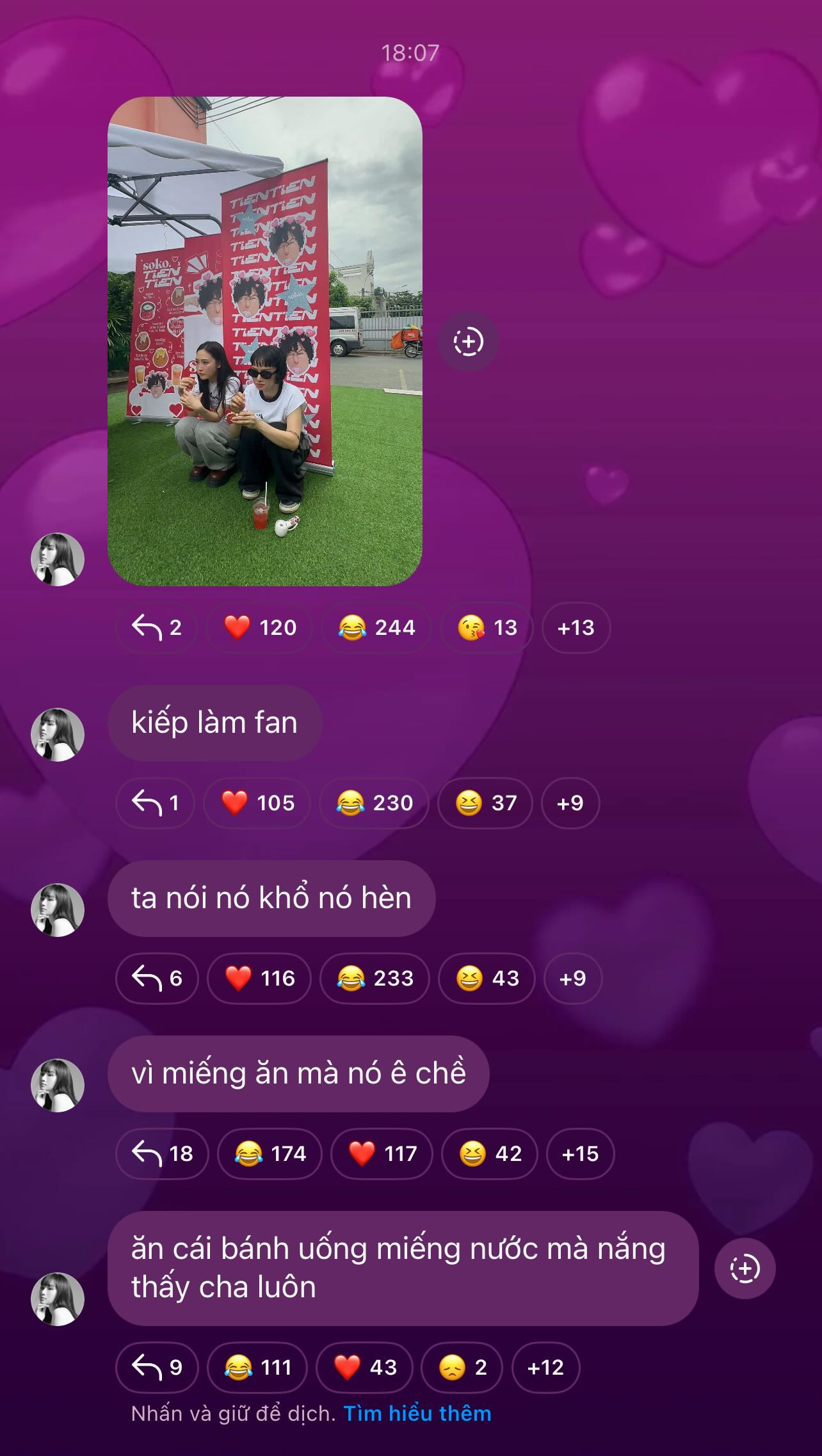Tap the laughing reaction showing 174

point(270,1154)
